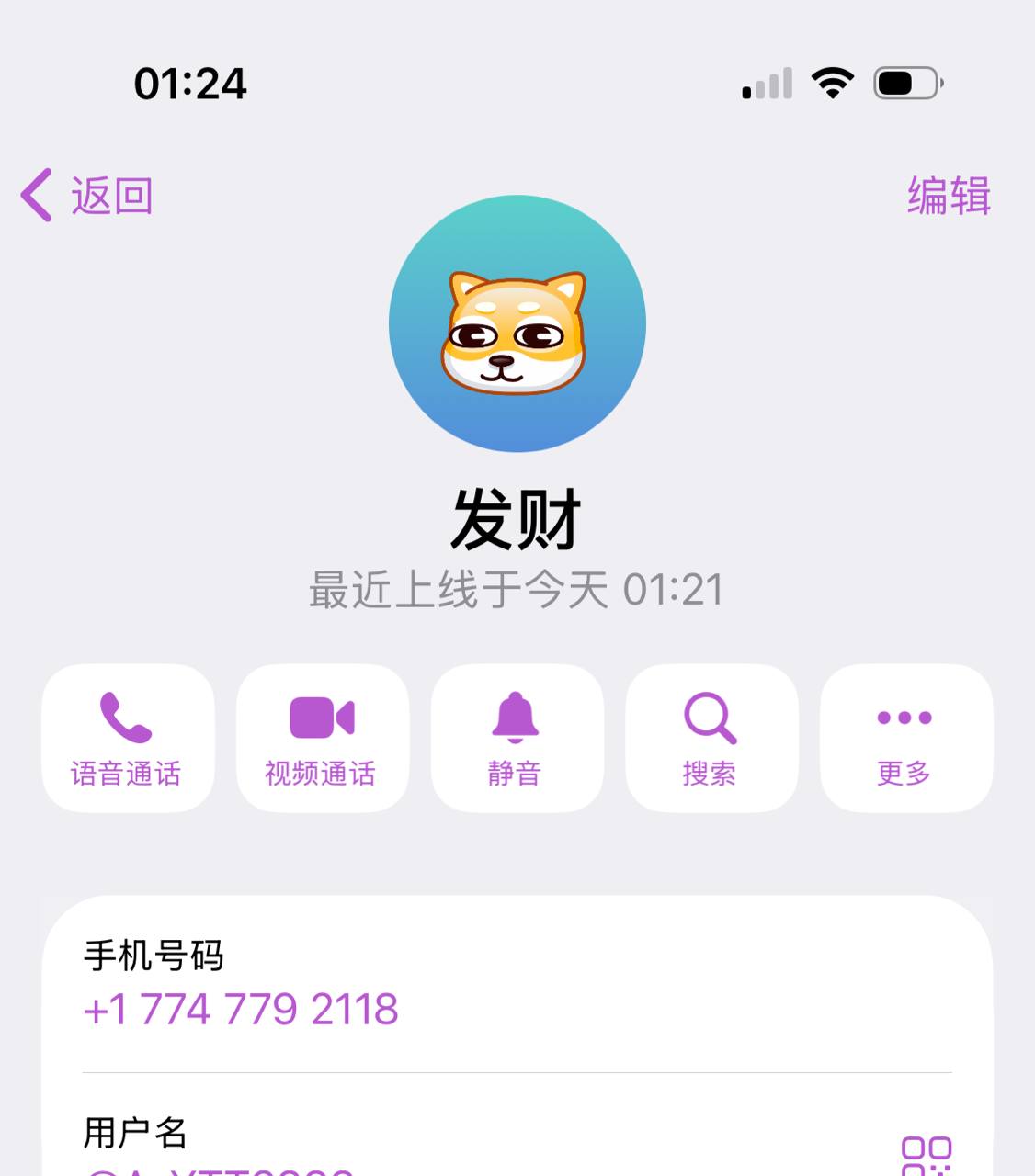The width and height of the screenshot is (1035, 1176).
Task: Start a voice call (语音通话)
Action: (127, 738)
